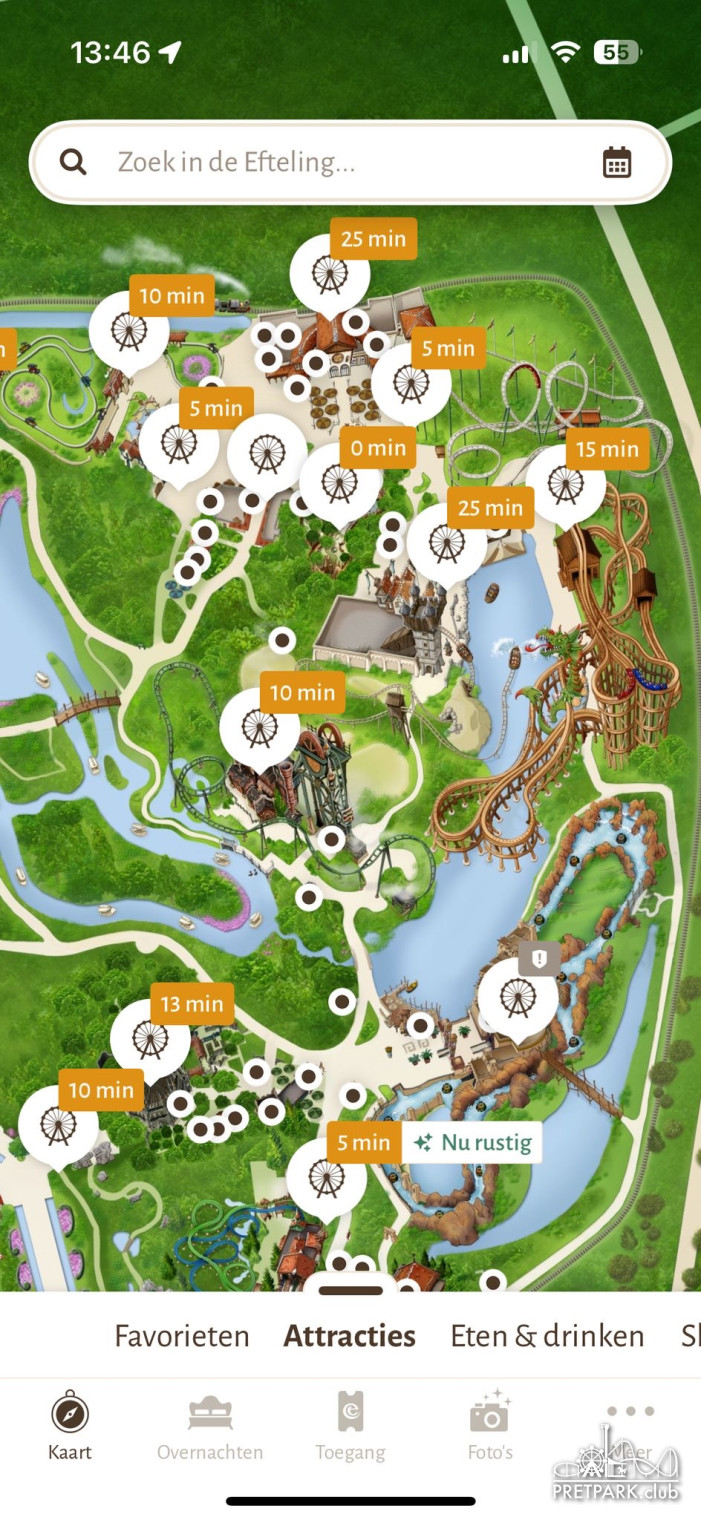The height and width of the screenshot is (1520, 701).
Task: Switch to Eten & drinken tab
Action: point(547,1336)
